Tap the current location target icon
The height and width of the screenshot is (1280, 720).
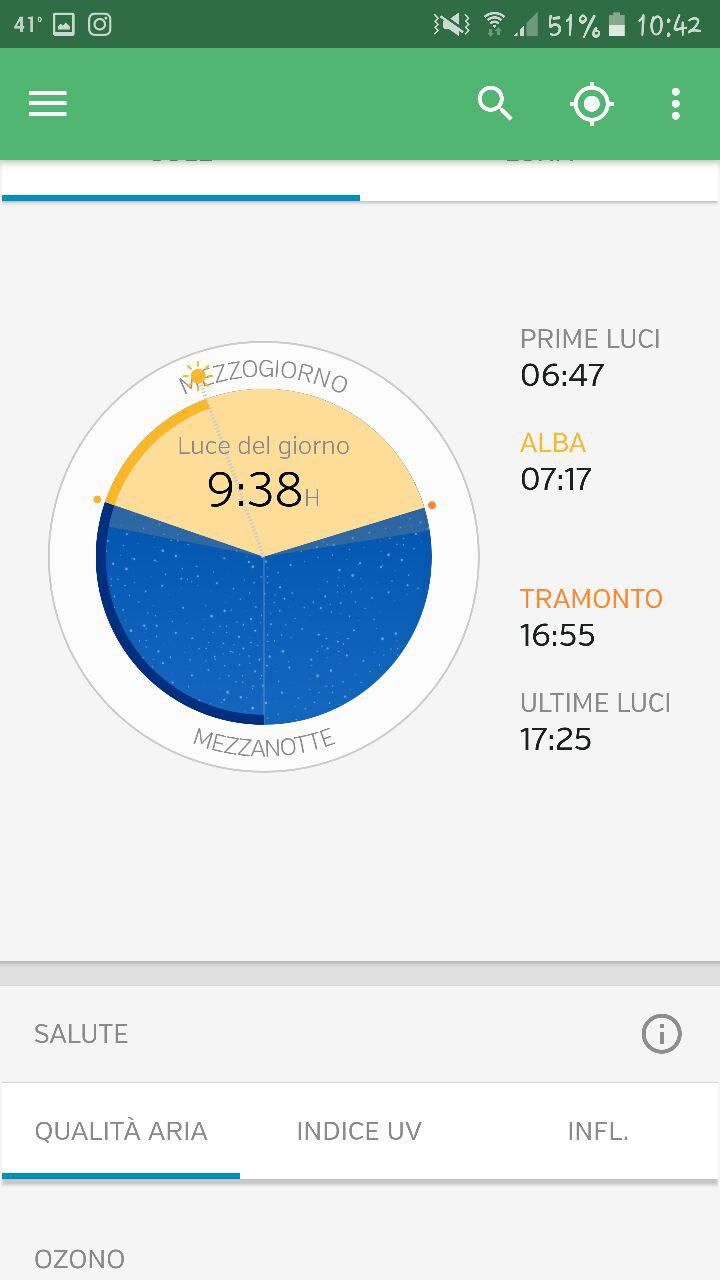click(x=592, y=104)
